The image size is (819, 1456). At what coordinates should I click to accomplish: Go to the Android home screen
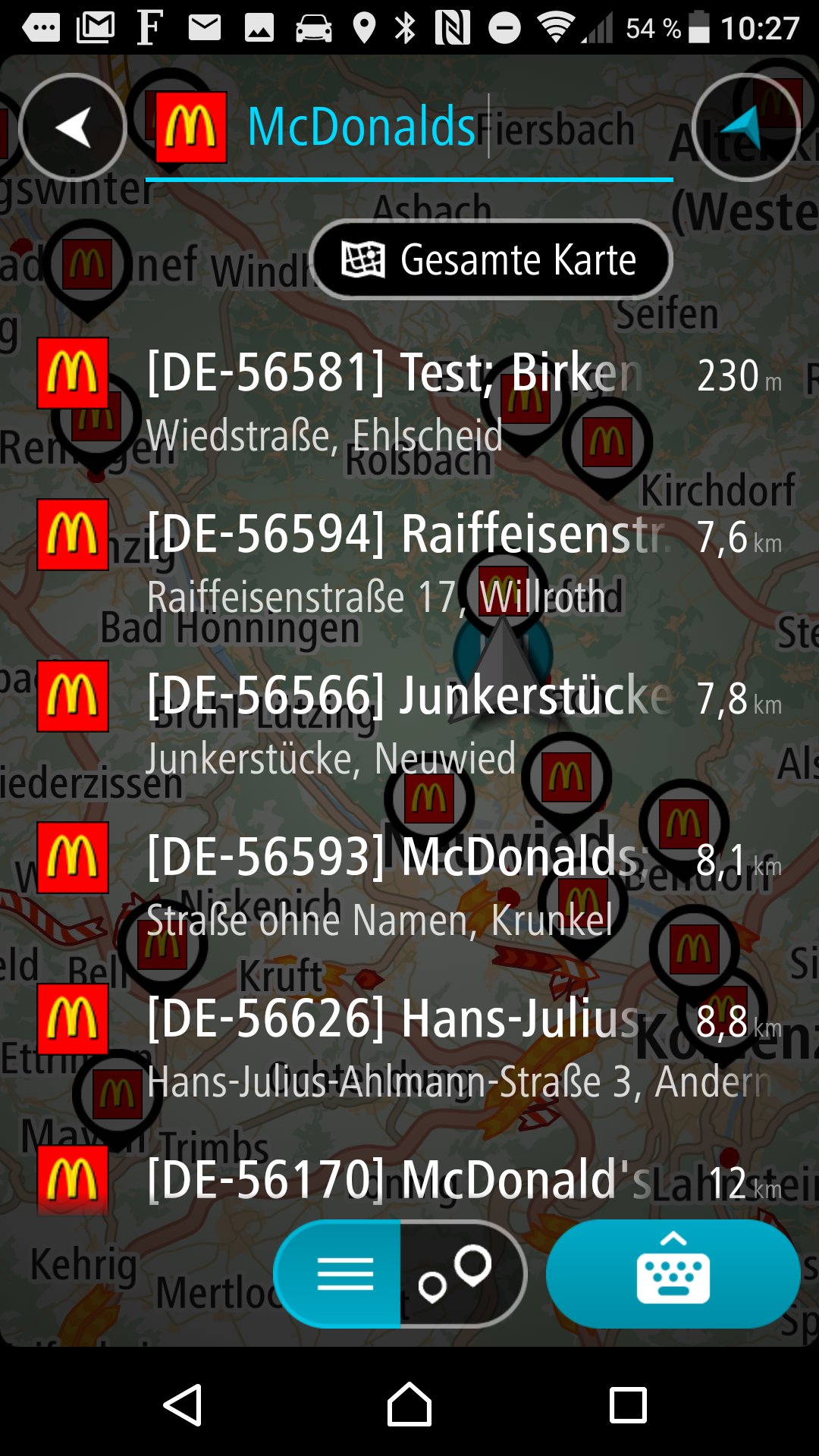(409, 1405)
